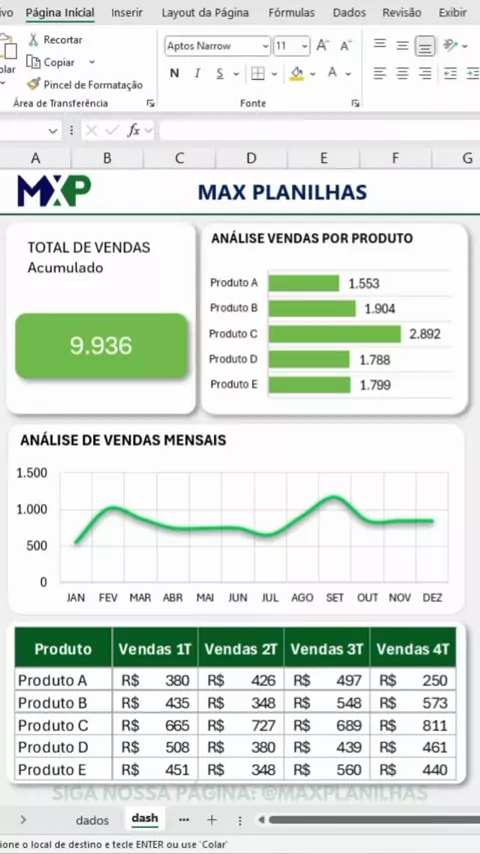
Task: Open the Inserir ribbon tab
Action: (127, 13)
